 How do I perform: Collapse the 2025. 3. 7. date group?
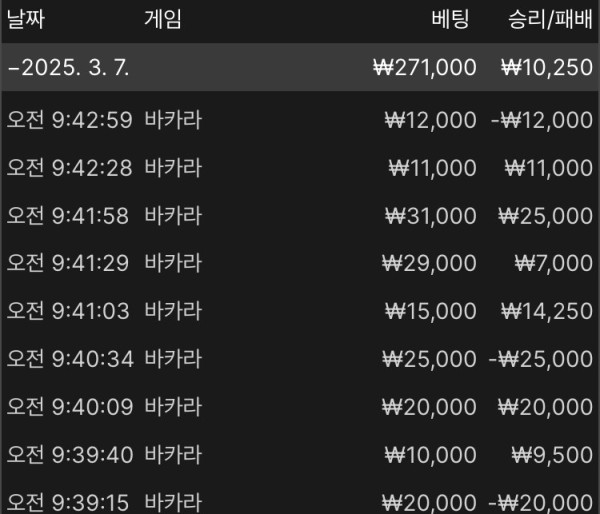pyautogui.click(x=68, y=68)
